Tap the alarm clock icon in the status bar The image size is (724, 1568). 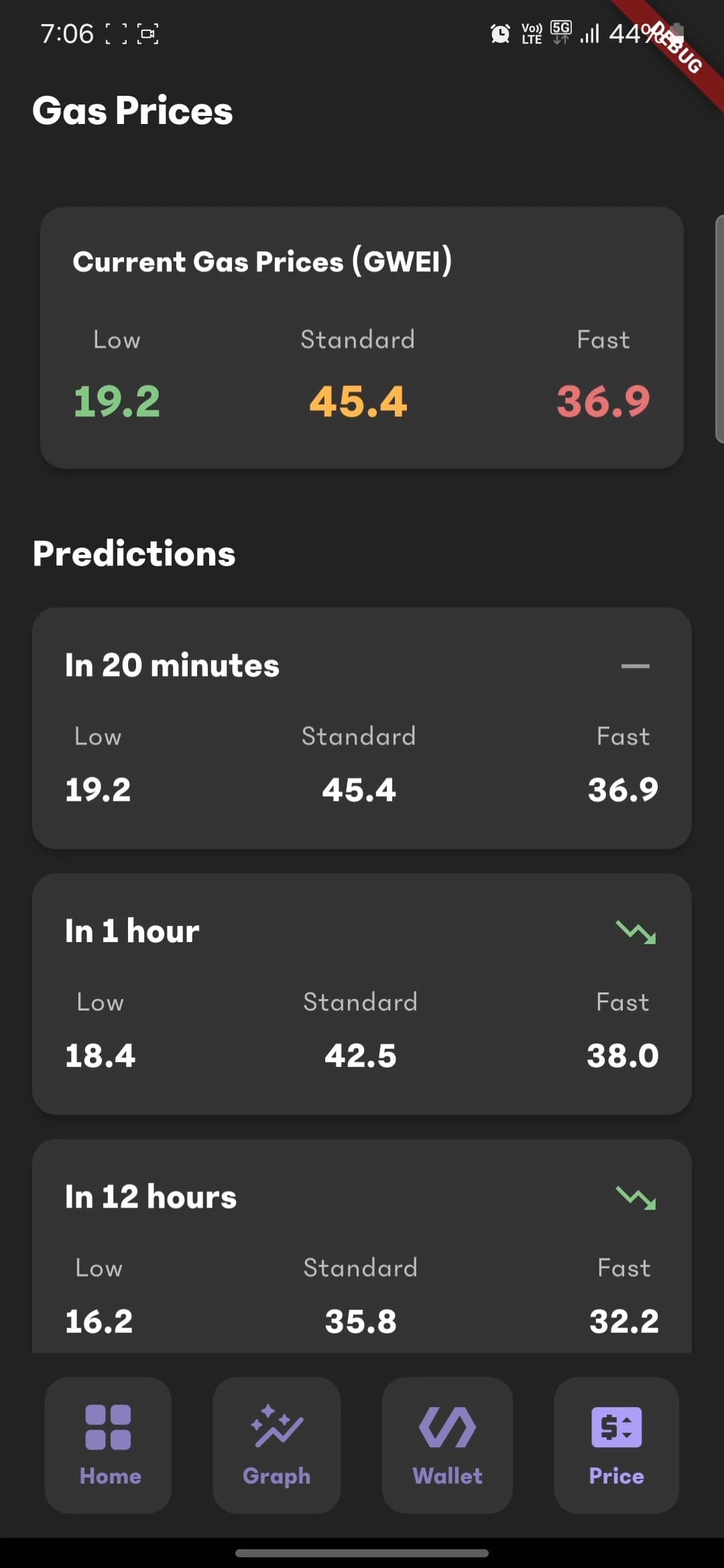tap(499, 33)
